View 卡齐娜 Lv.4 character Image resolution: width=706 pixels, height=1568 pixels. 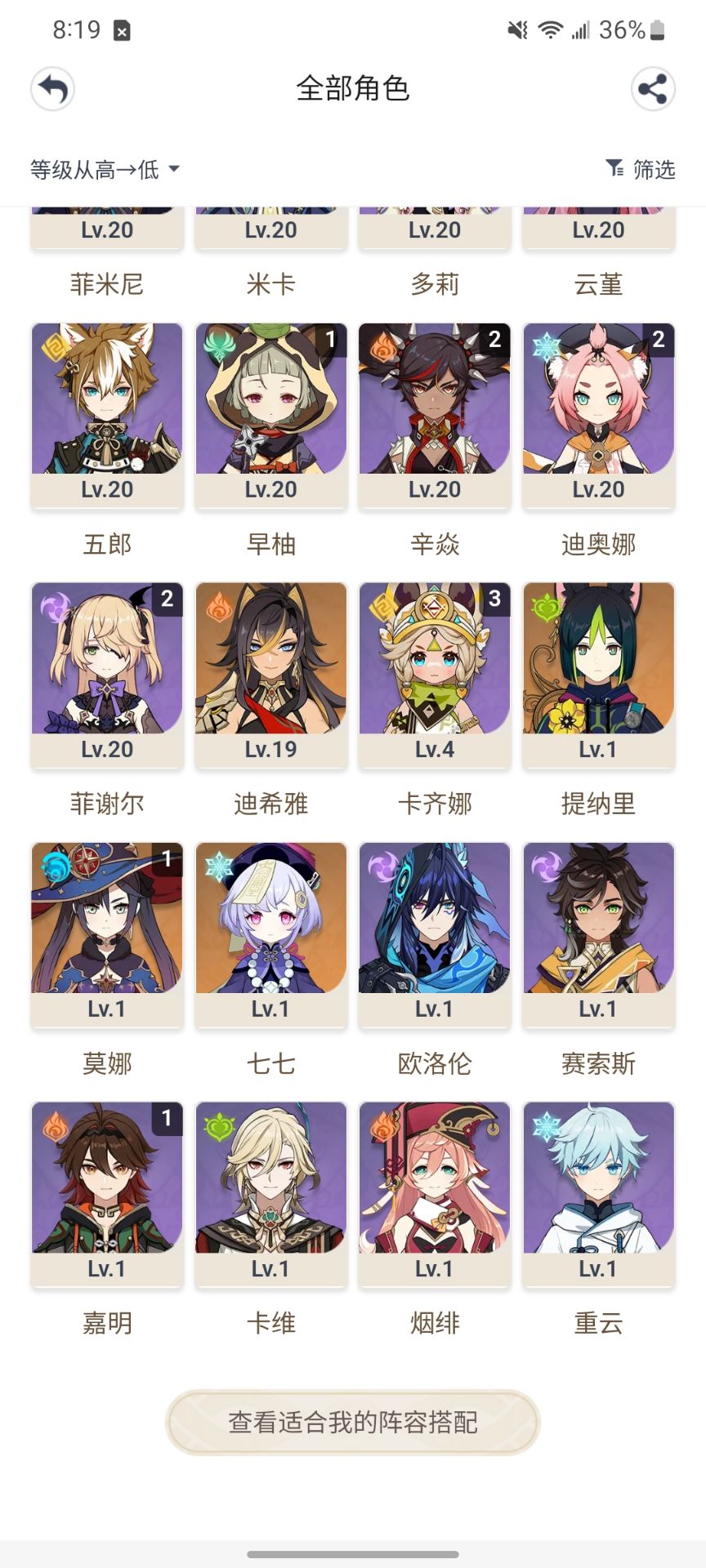[435, 676]
